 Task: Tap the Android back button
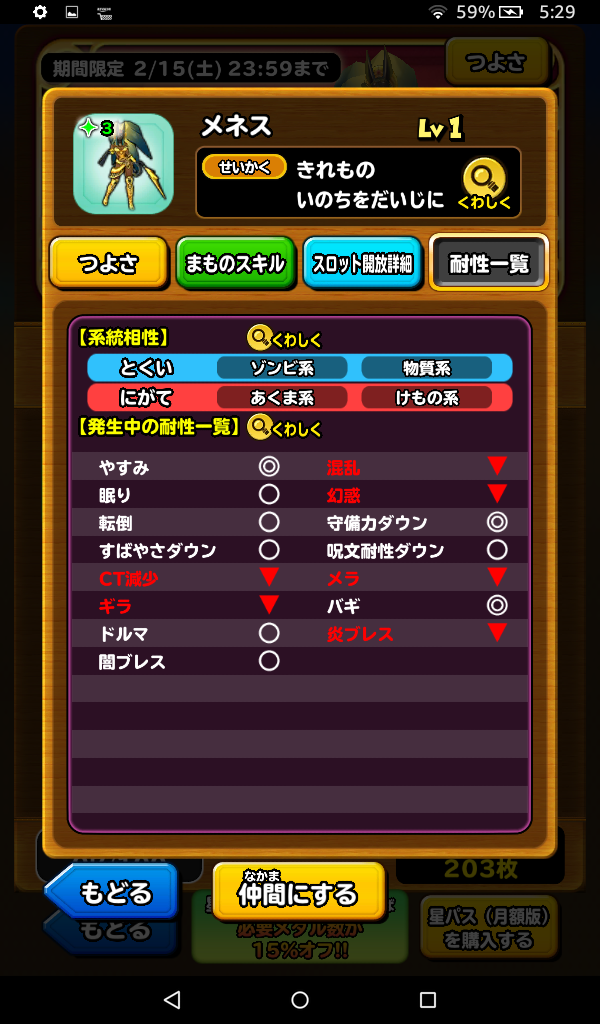pos(172,1000)
